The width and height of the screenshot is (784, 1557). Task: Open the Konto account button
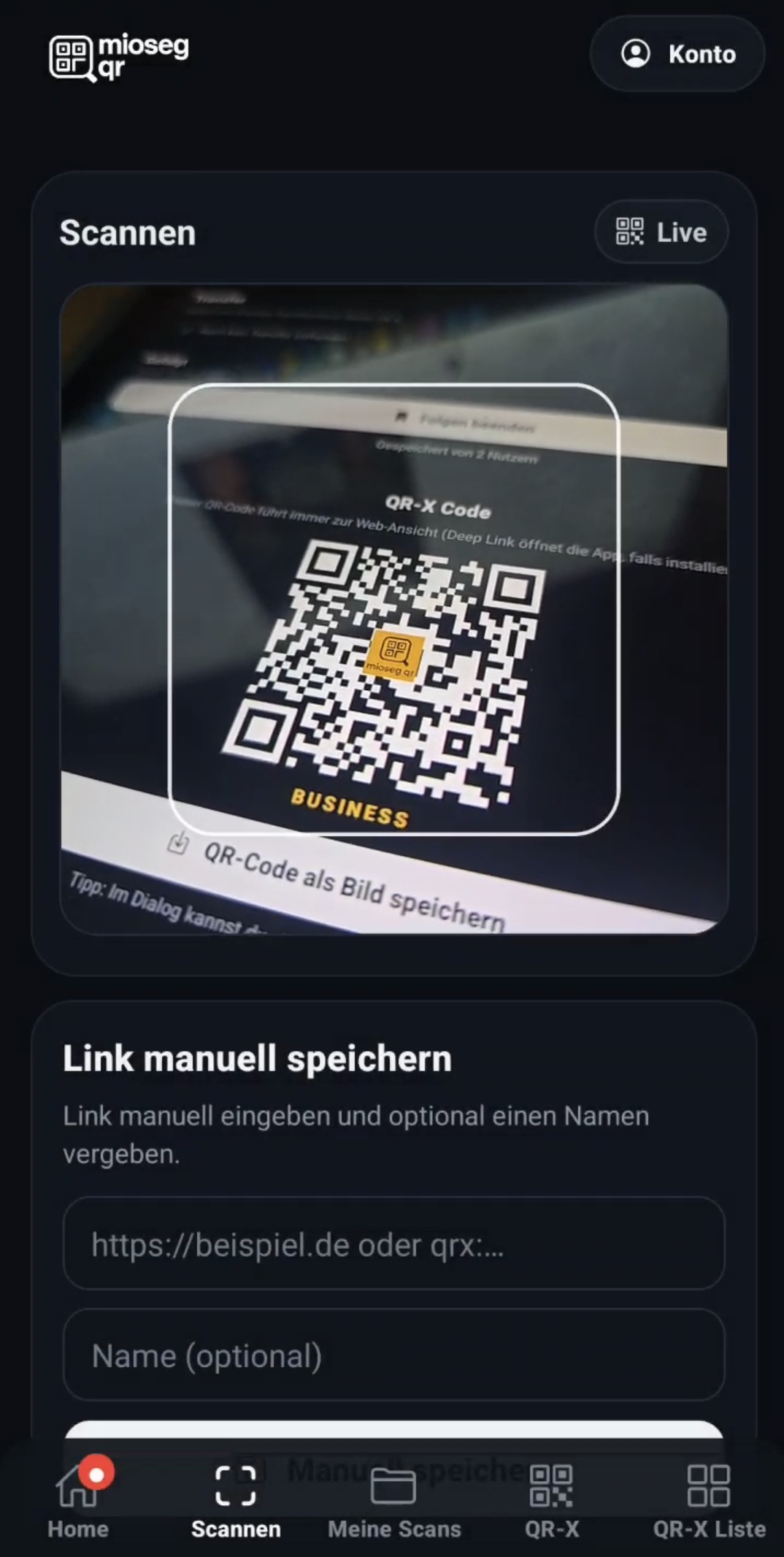(x=677, y=54)
